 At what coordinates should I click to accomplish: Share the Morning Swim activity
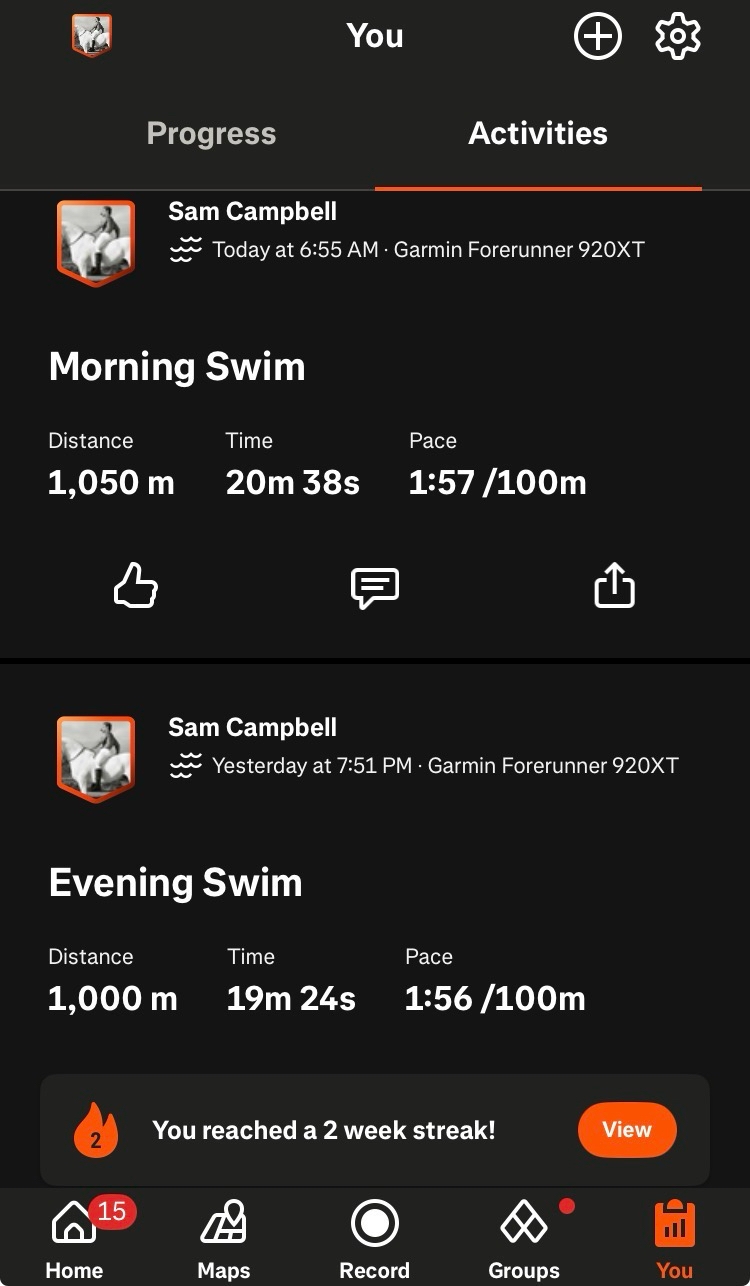coord(614,586)
